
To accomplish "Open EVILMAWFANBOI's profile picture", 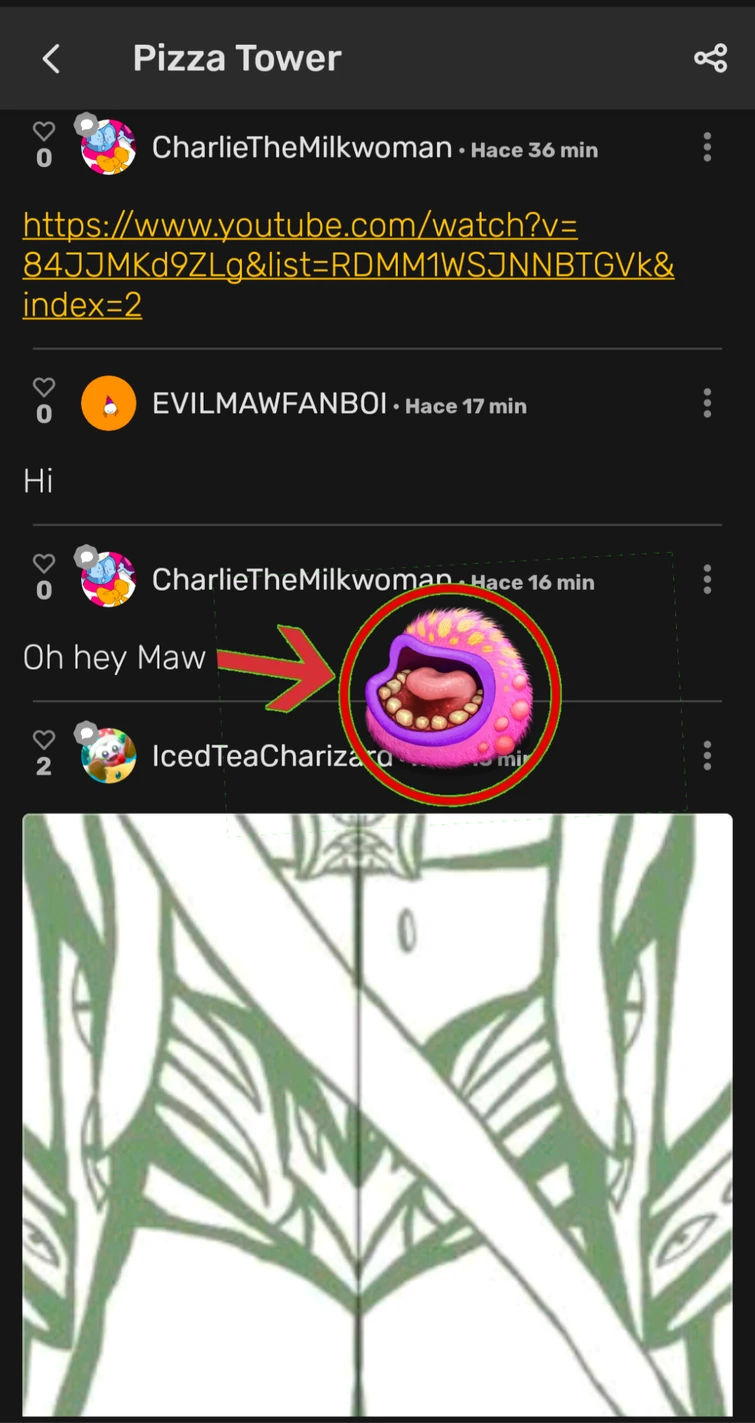I will (108, 404).
